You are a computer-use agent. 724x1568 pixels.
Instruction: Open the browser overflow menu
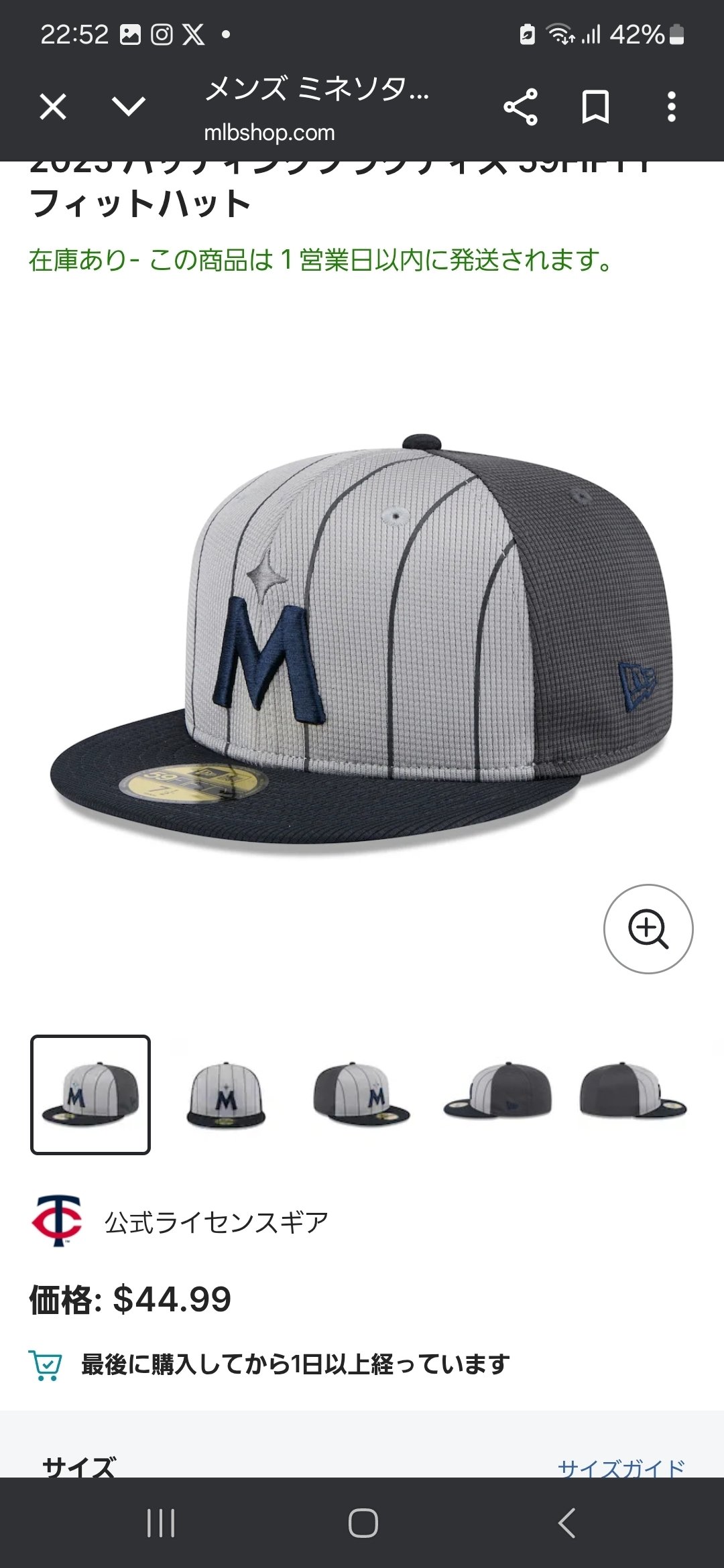coord(671,107)
